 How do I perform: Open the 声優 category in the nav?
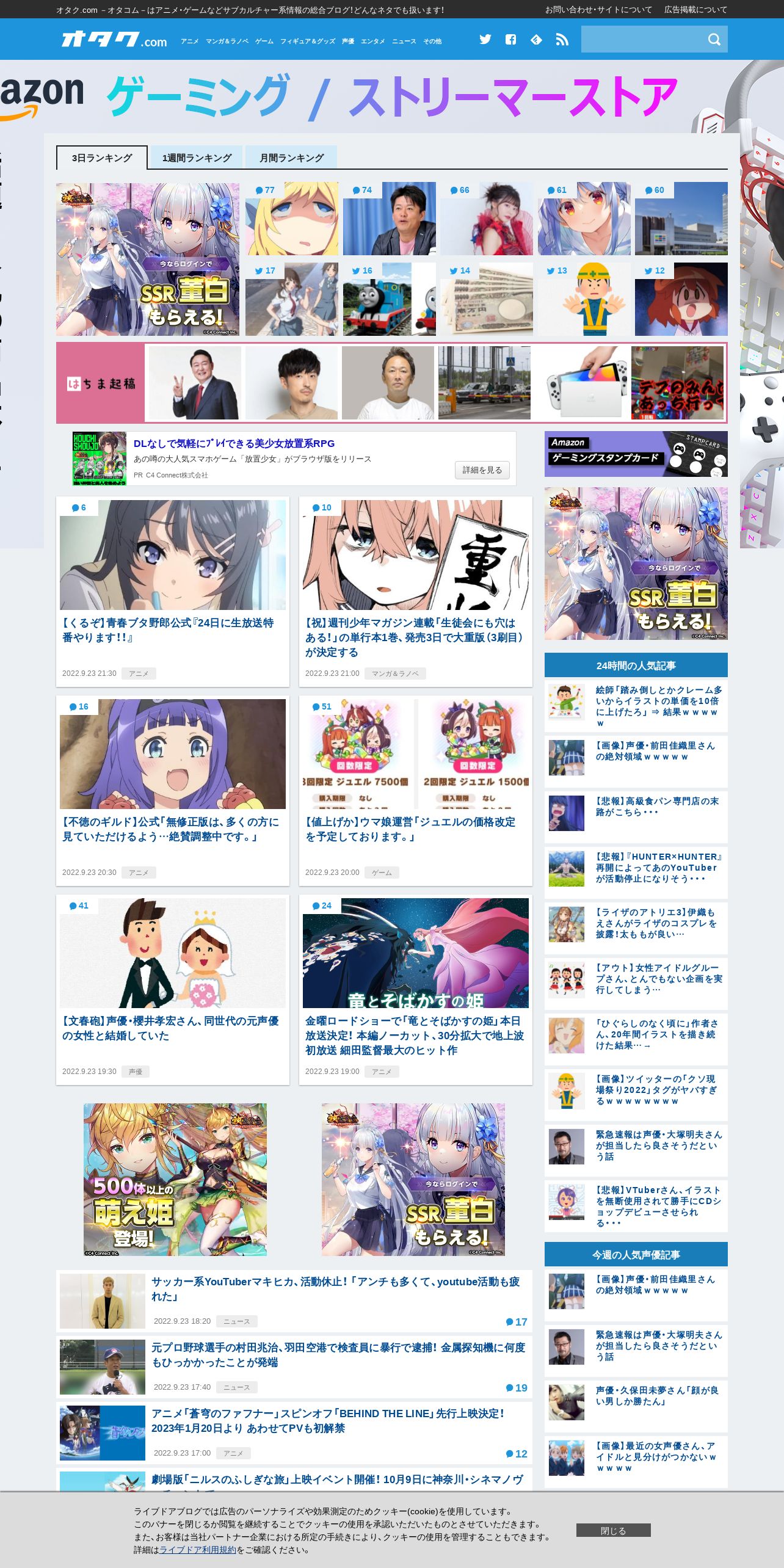348,41
